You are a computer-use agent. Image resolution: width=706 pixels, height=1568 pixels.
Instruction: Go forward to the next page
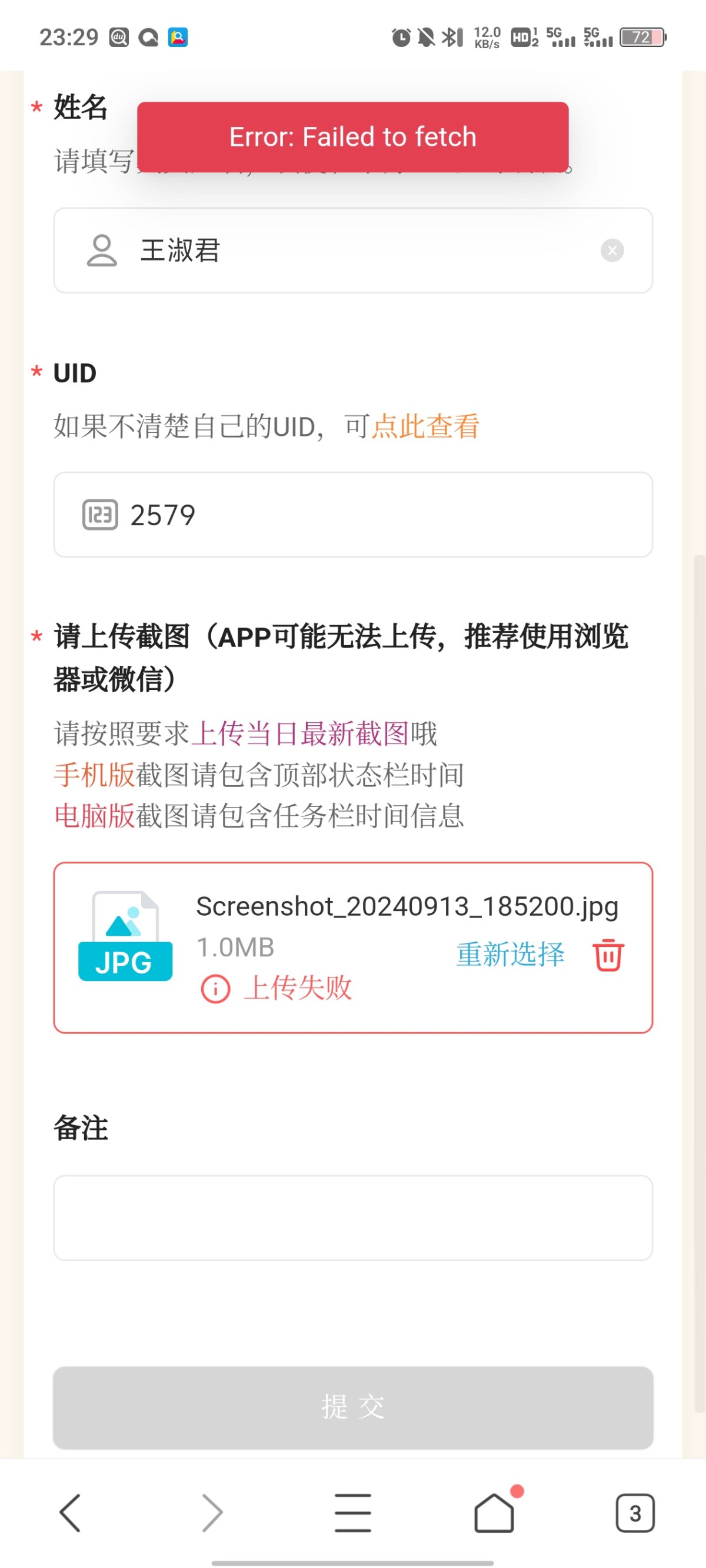pyautogui.click(x=212, y=1512)
